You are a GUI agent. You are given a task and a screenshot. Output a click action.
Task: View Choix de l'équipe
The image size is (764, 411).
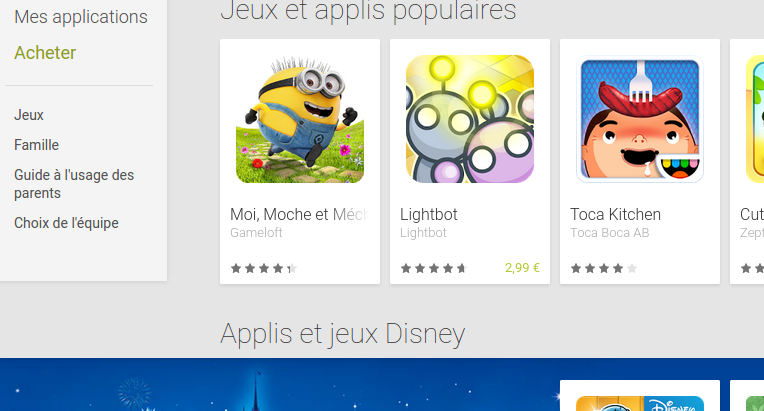point(66,223)
